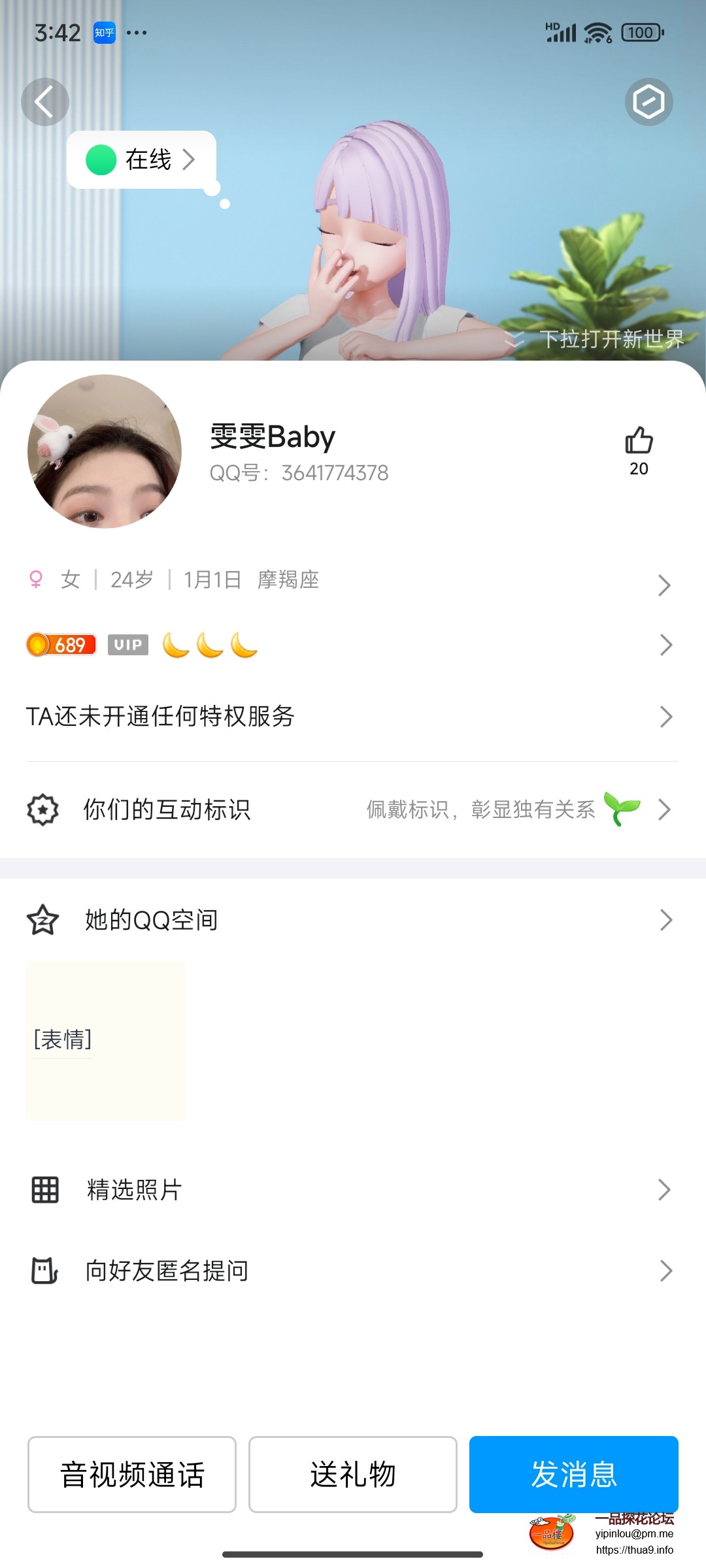Click the 互动标识 badge icon
Image resolution: width=706 pixels, height=1568 pixels.
tap(43, 810)
